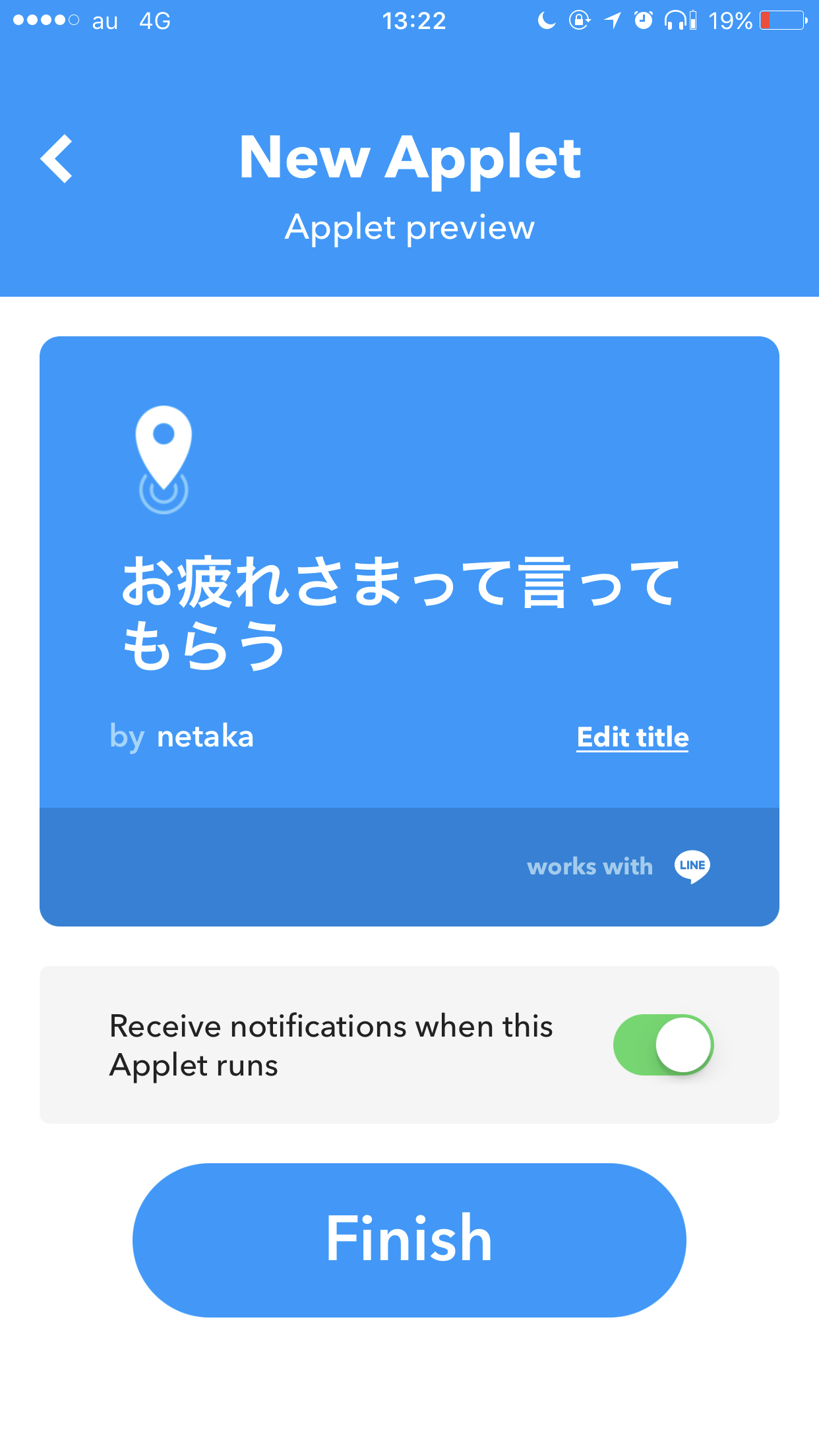Tap the Edit title link
Viewport: 819px width, 1456px height.
[632, 737]
